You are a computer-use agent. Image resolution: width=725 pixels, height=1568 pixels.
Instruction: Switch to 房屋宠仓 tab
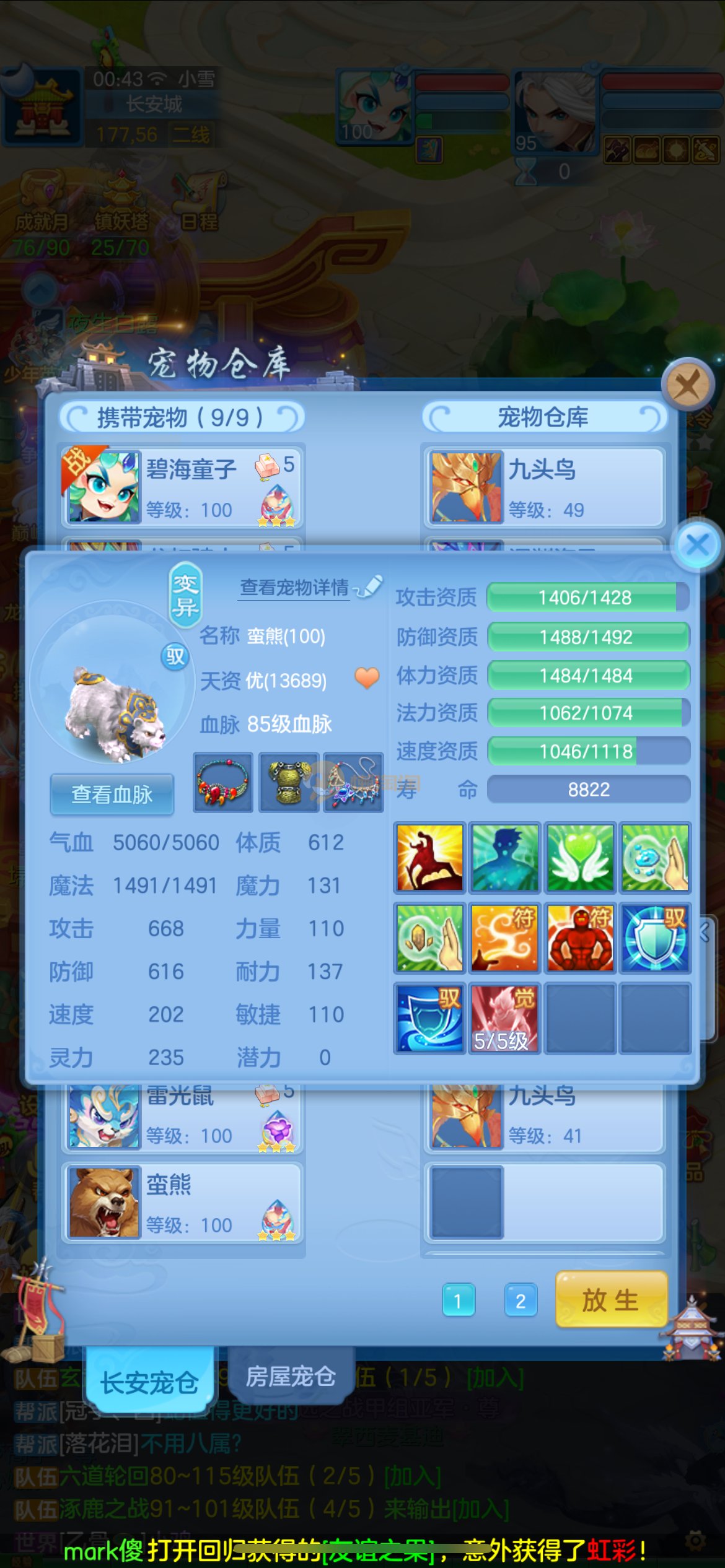[291, 1376]
